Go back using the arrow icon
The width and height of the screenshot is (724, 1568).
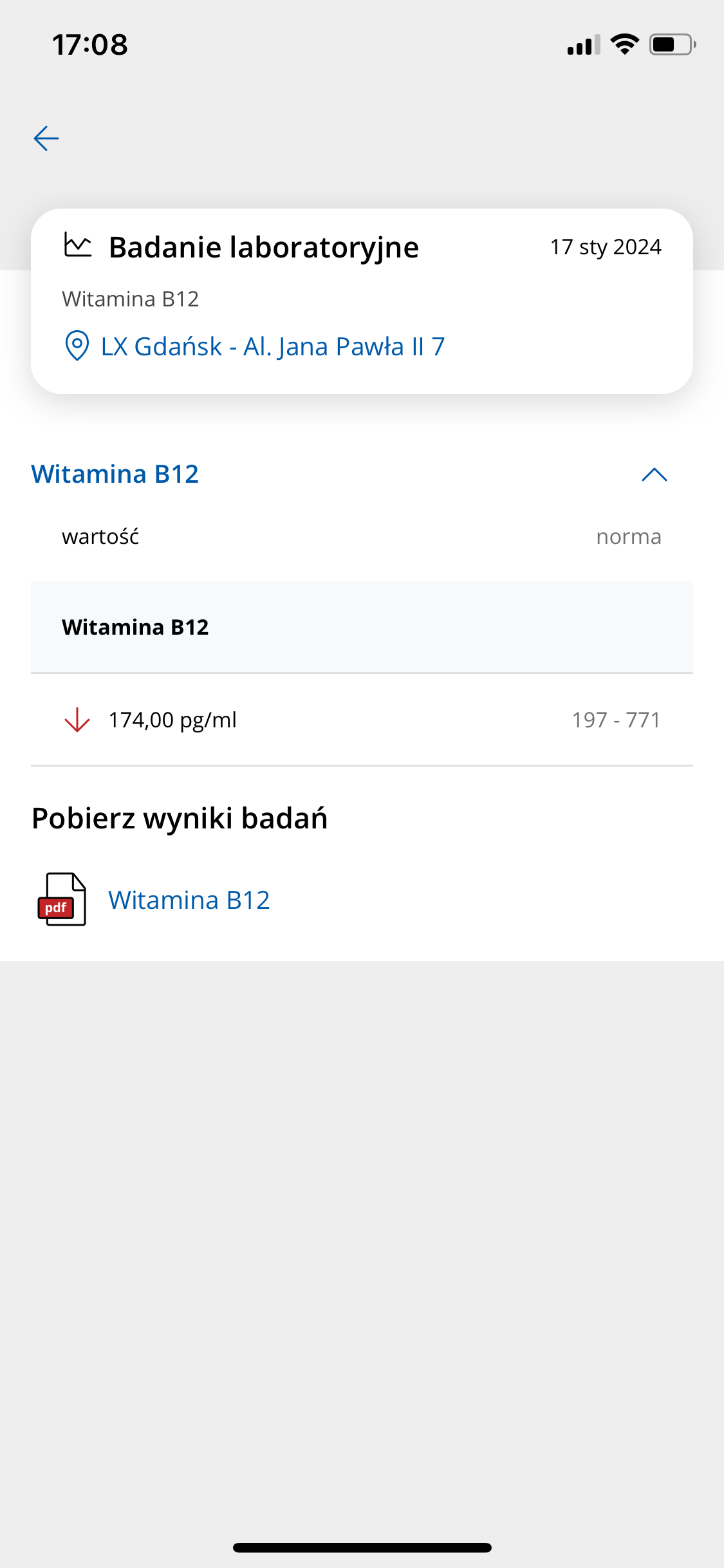click(x=46, y=138)
